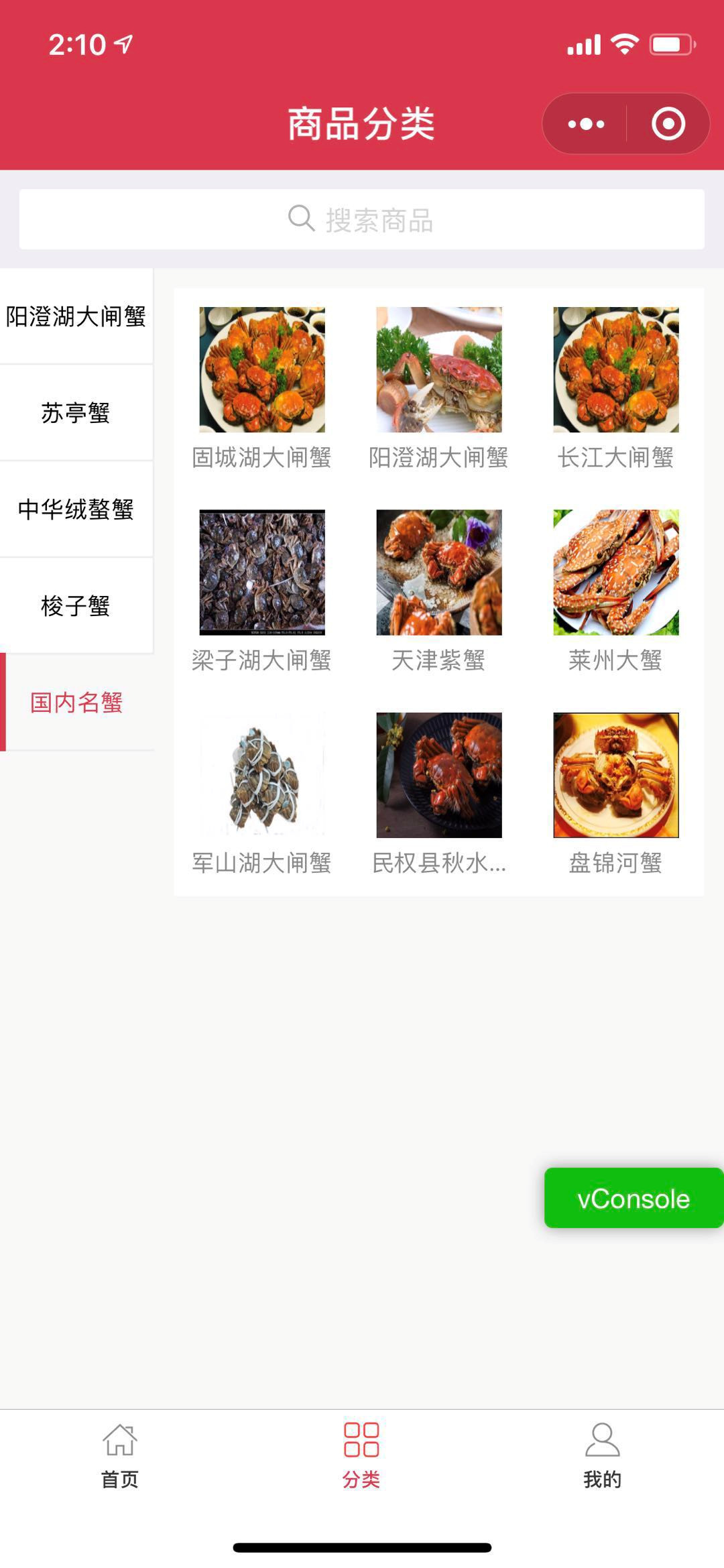Go to the 首页 tab
The height and width of the screenshot is (1568, 724).
point(120,1452)
